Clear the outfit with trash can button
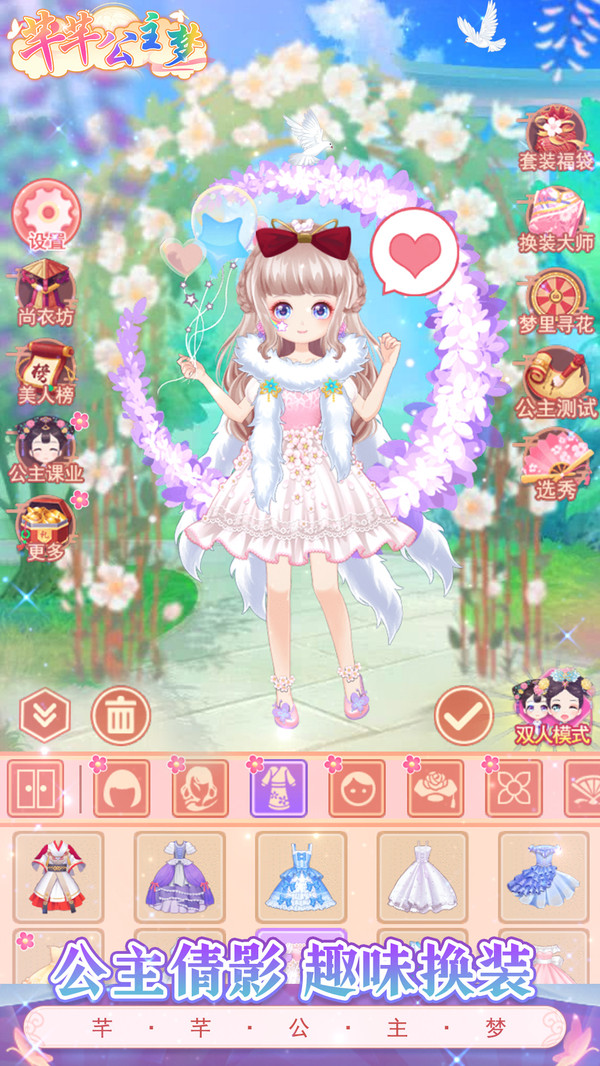 tap(121, 715)
